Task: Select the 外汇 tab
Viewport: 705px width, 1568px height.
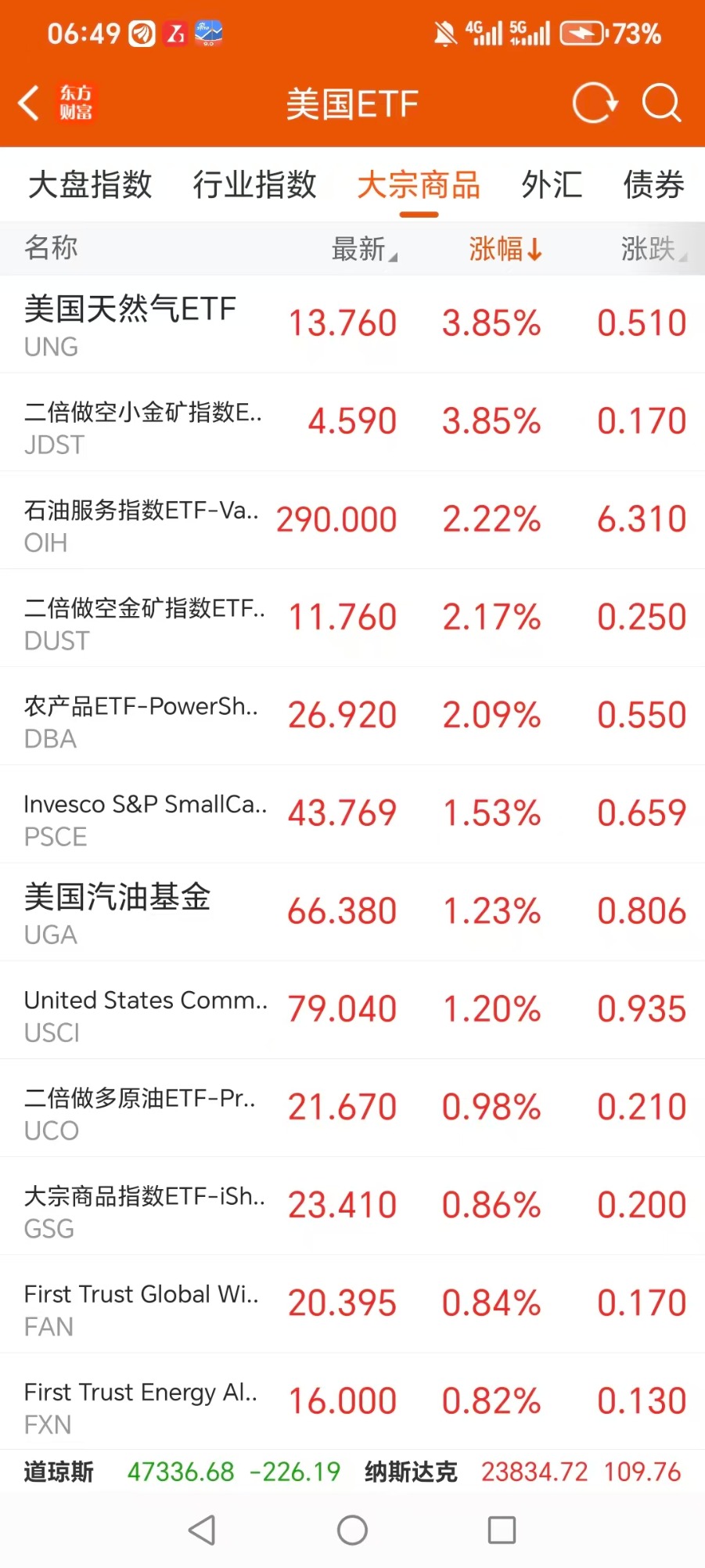Action: [x=552, y=186]
